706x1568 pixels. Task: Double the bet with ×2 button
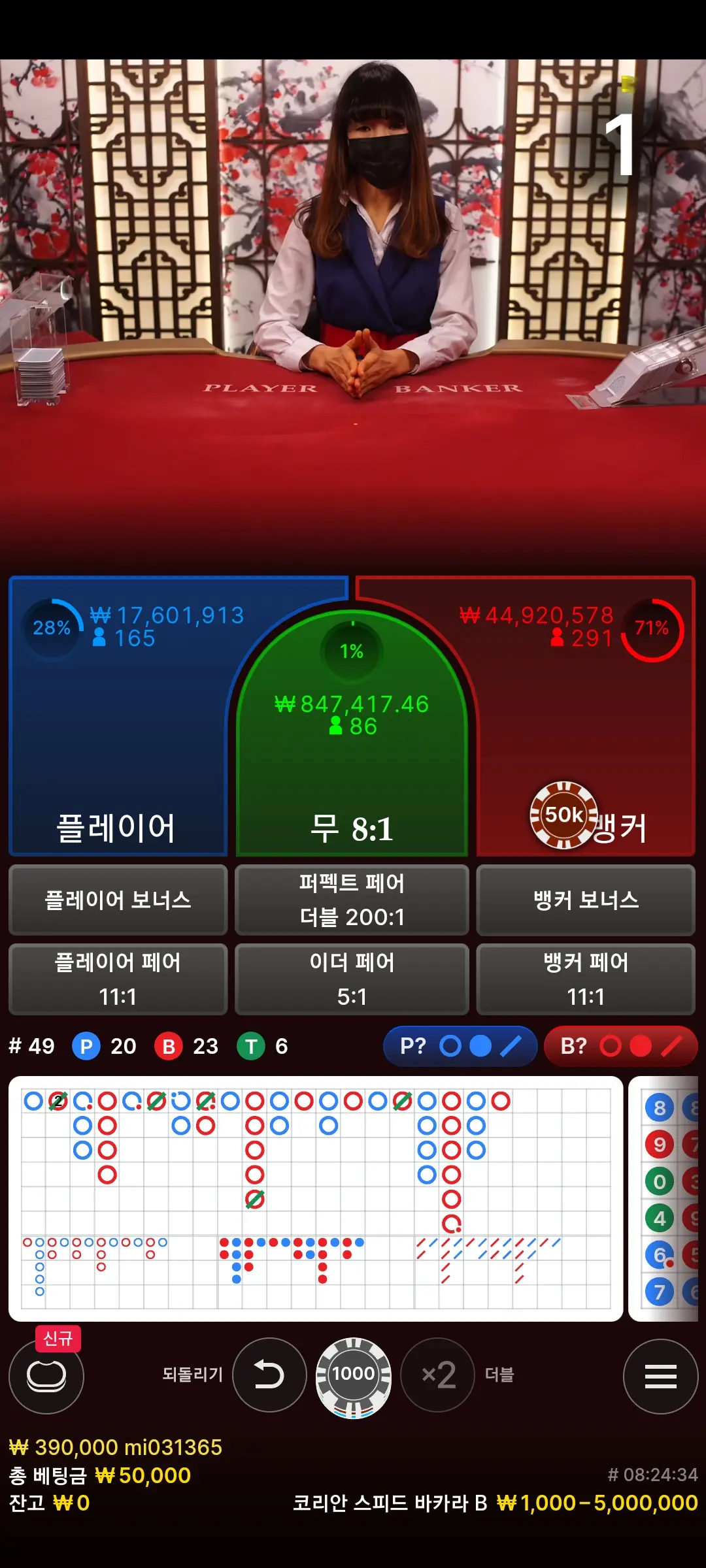tap(437, 1375)
